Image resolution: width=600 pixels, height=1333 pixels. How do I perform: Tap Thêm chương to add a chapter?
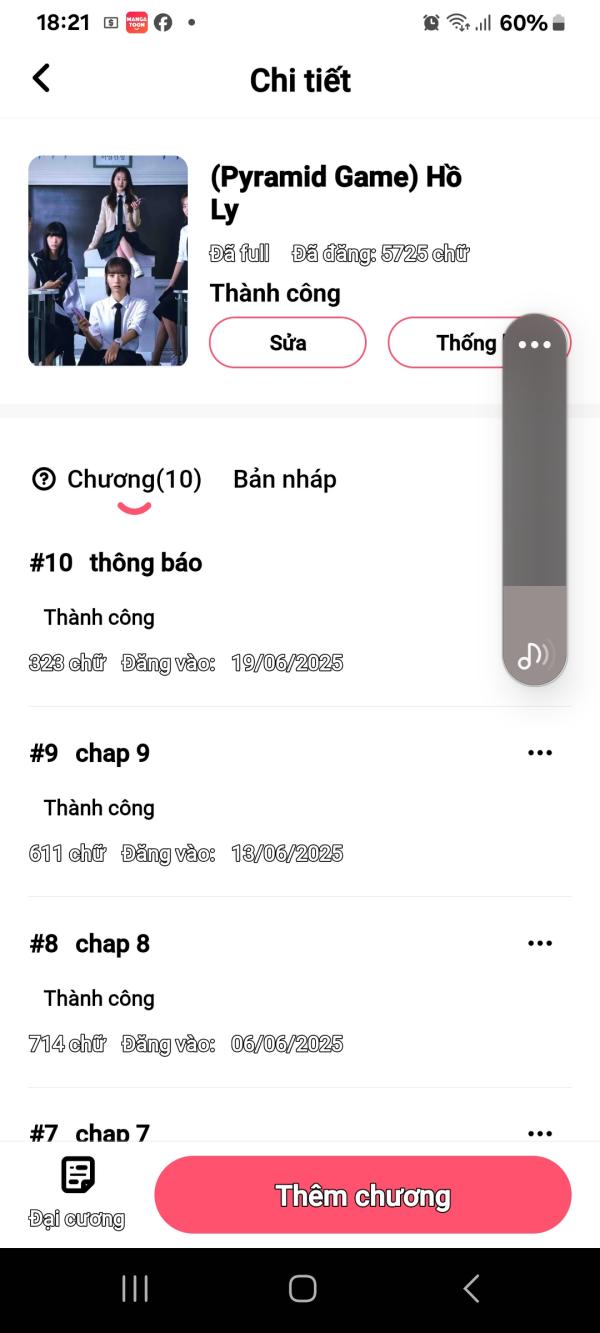click(x=363, y=1195)
